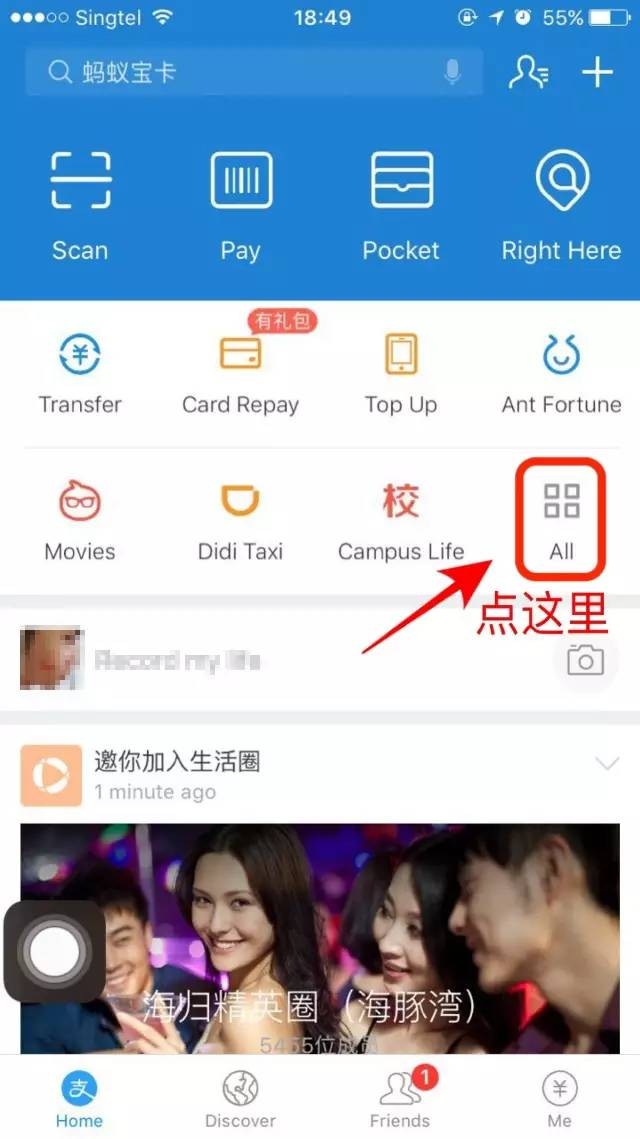Open Didi Taxi
The height and width of the screenshot is (1139, 640).
(240, 520)
